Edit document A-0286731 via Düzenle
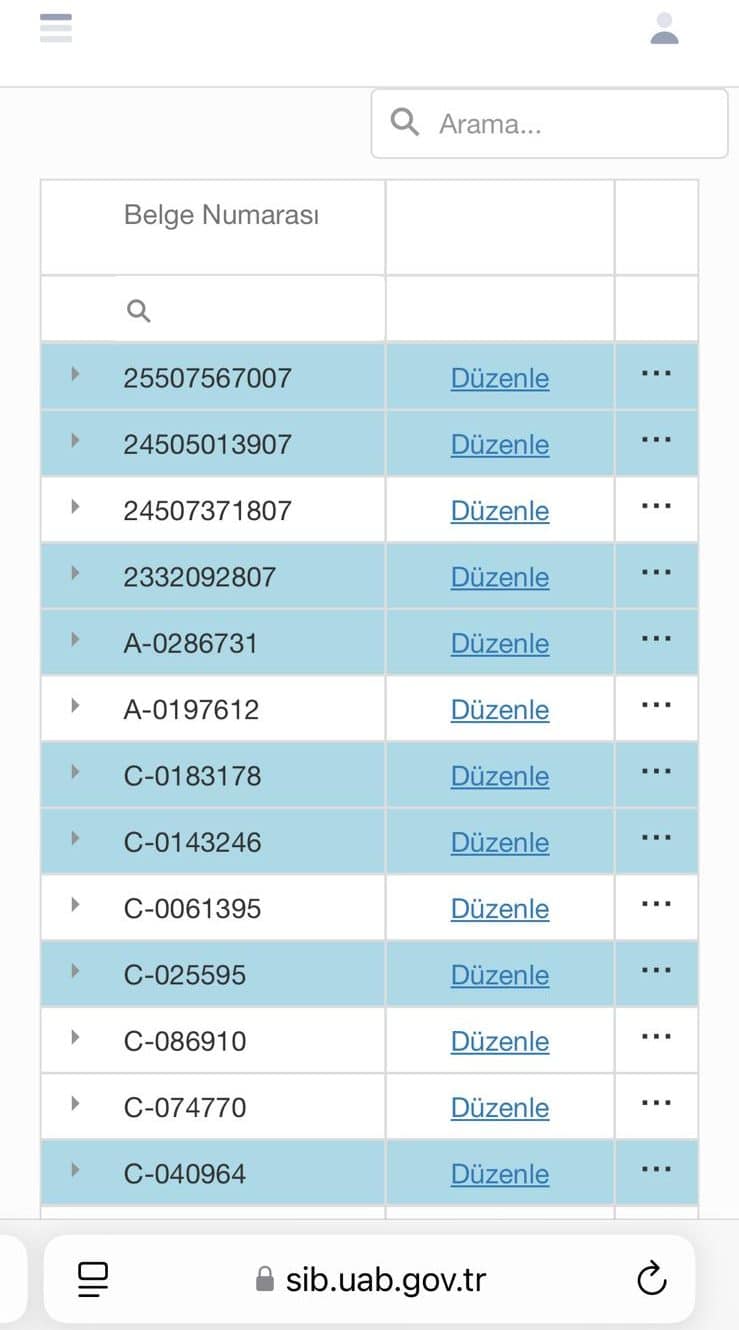This screenshot has height=1330, width=739. coord(499,643)
